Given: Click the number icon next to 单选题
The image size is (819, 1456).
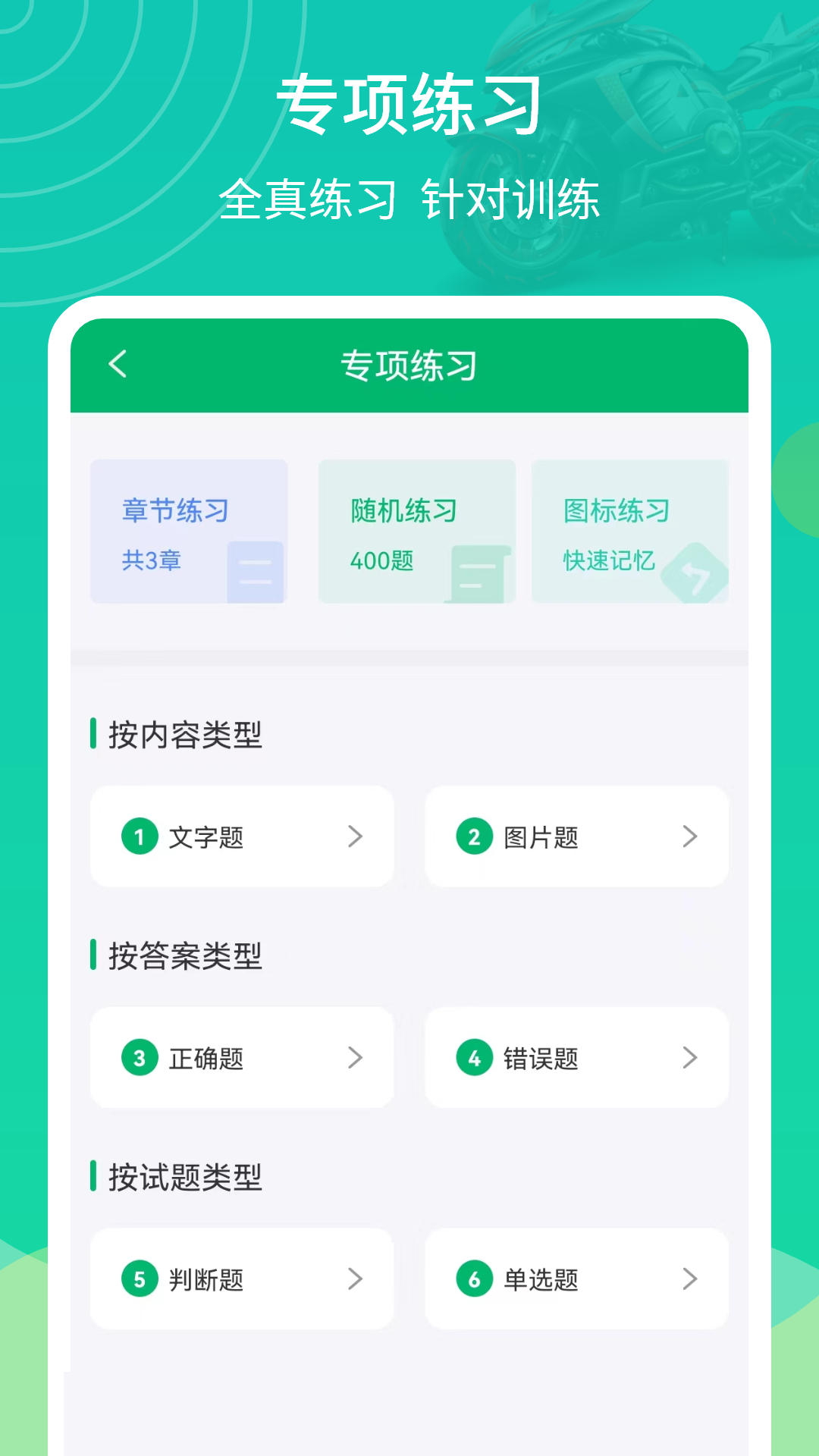Looking at the screenshot, I should pos(474,1279).
